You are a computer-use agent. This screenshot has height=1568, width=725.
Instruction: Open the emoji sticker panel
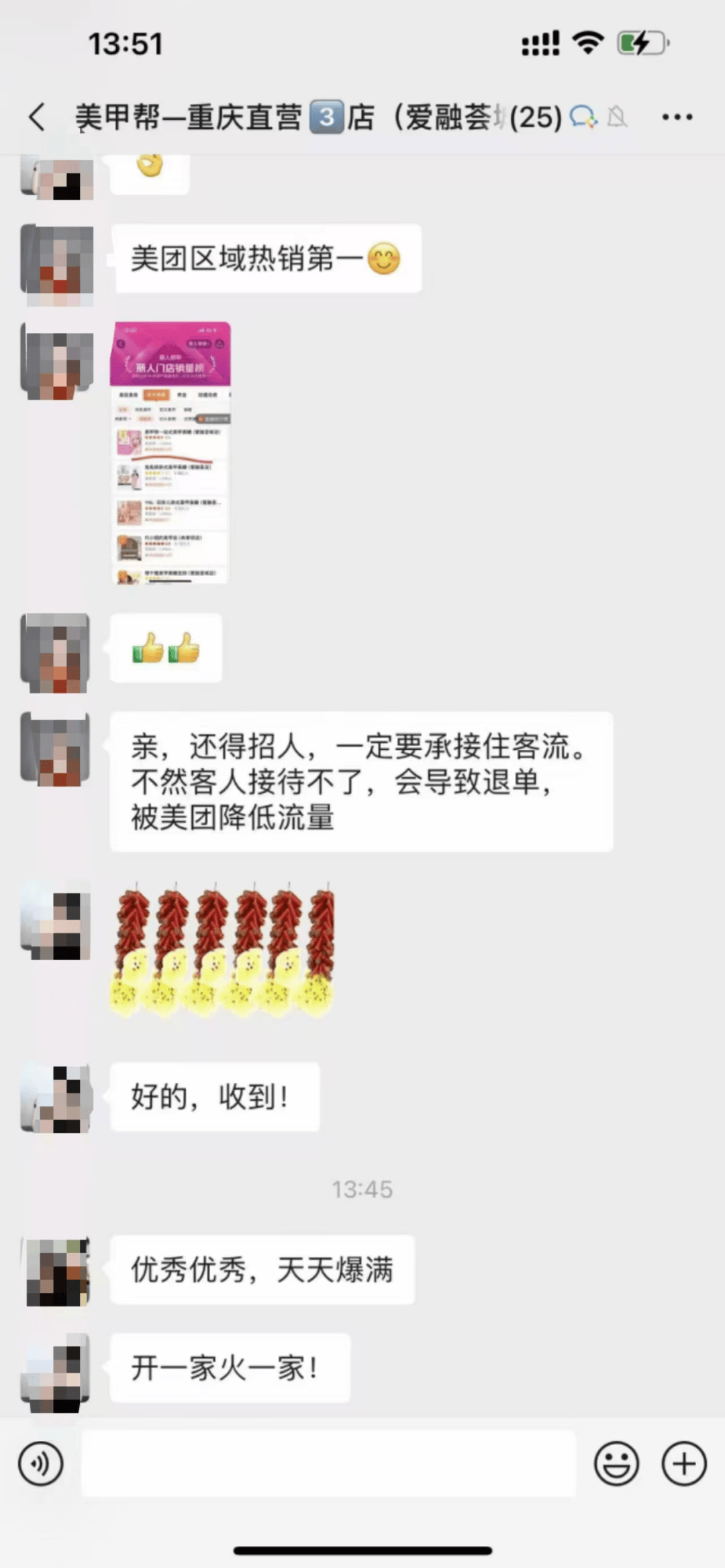[x=616, y=1463]
